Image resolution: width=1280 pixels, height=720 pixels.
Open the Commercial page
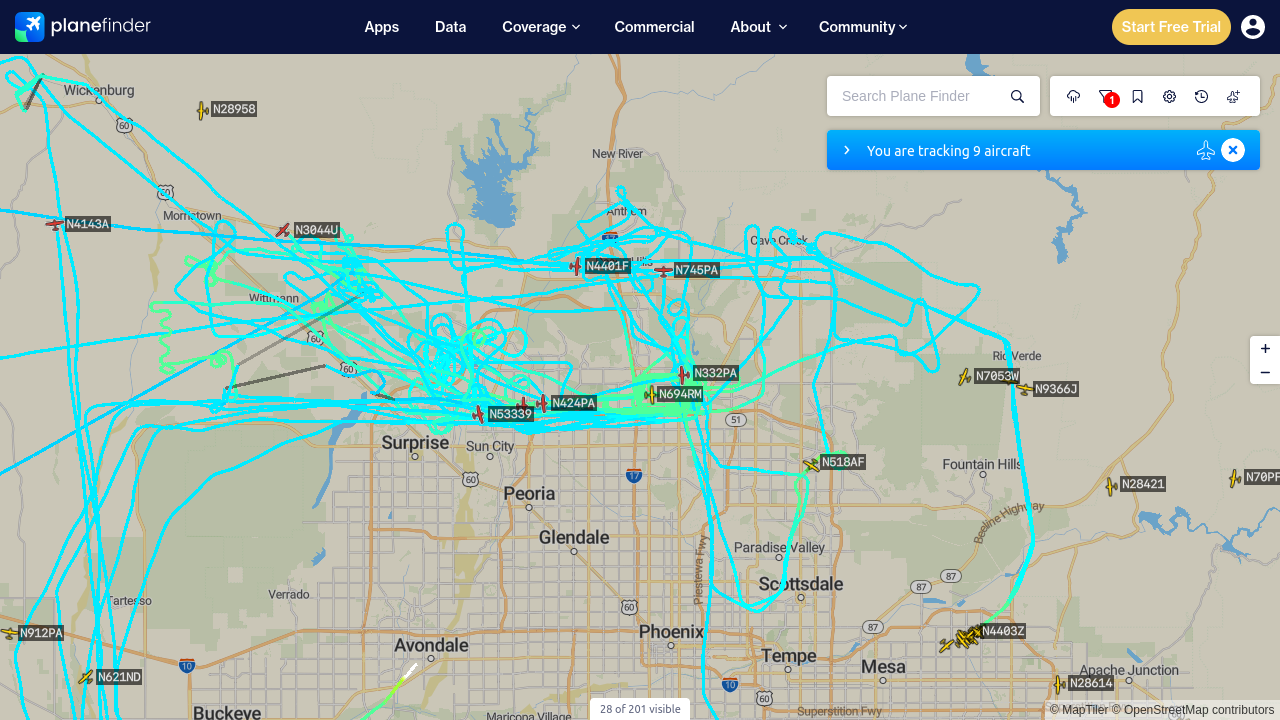[x=654, y=27]
